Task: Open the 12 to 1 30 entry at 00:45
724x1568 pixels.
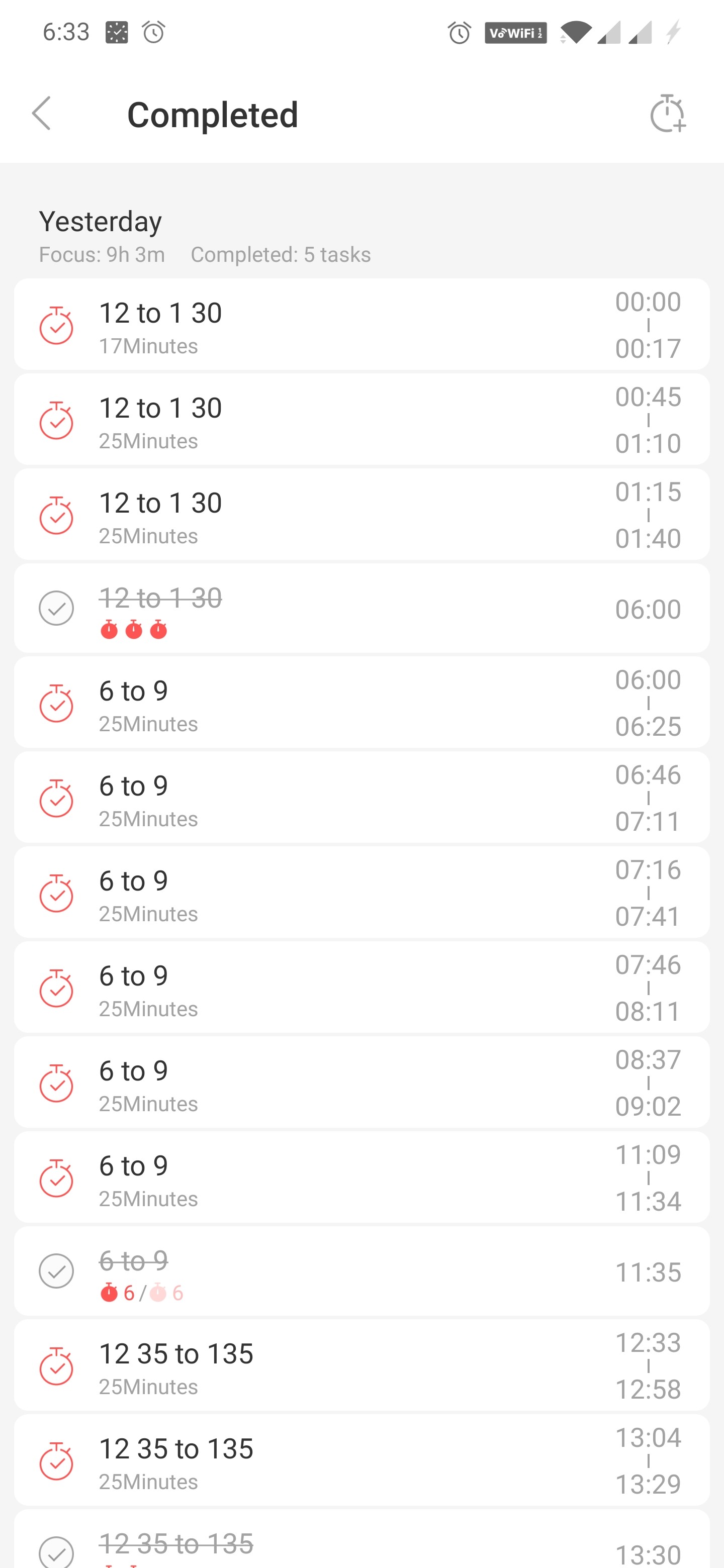Action: [361, 420]
